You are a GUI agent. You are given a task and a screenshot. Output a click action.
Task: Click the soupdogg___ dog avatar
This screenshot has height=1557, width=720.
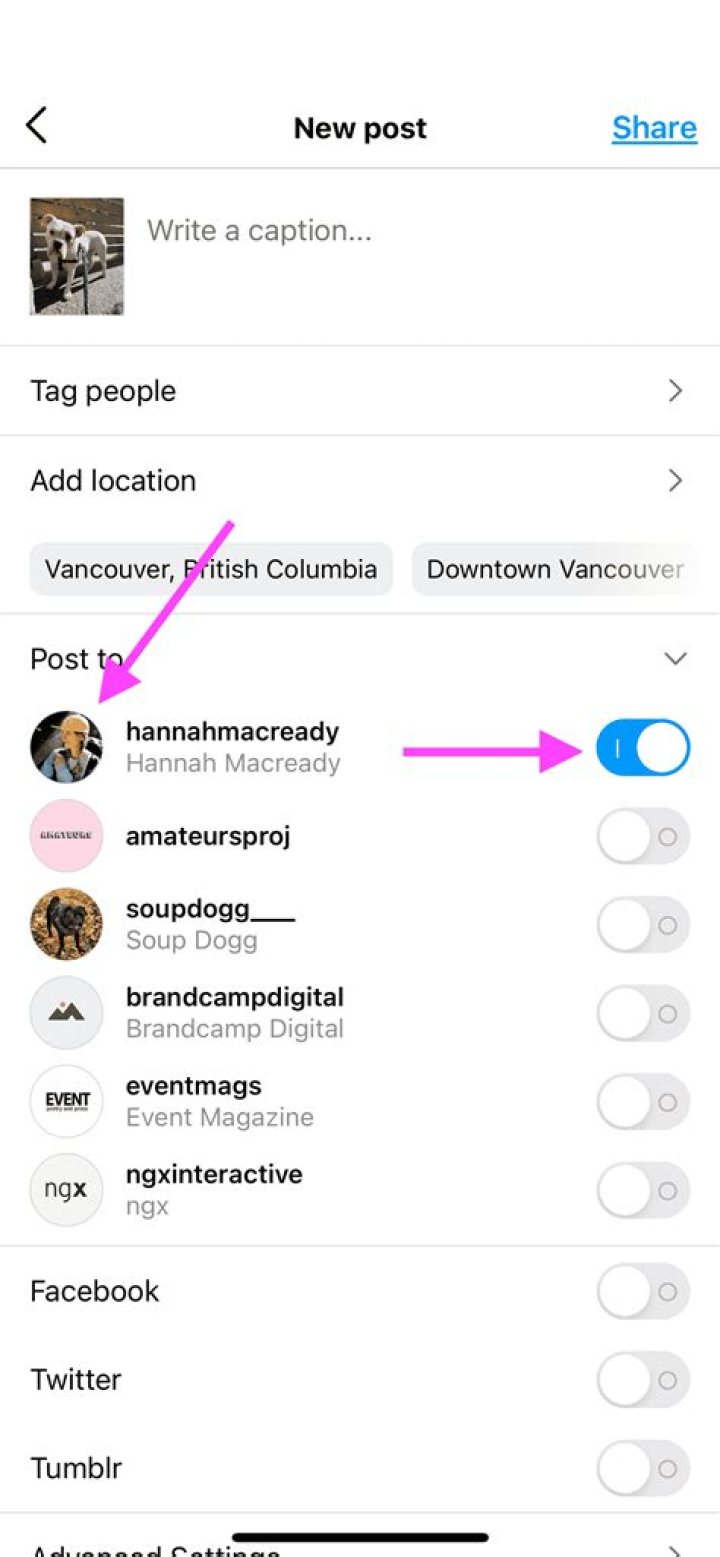[66, 924]
